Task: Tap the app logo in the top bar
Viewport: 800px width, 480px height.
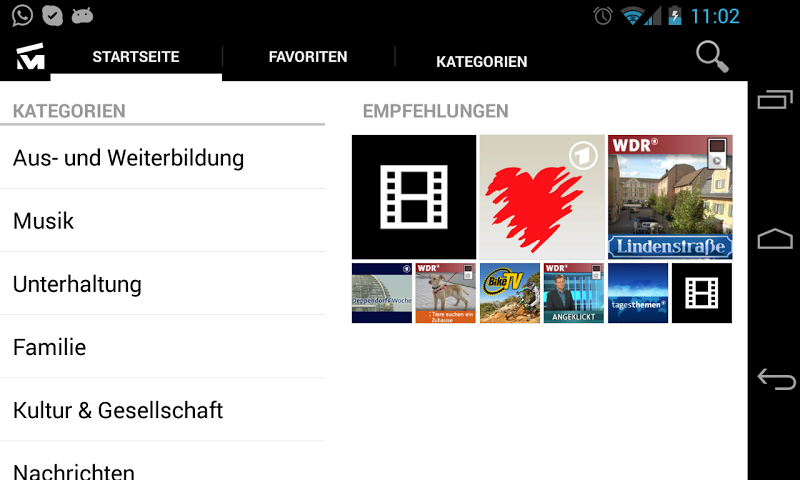Action: [30, 58]
